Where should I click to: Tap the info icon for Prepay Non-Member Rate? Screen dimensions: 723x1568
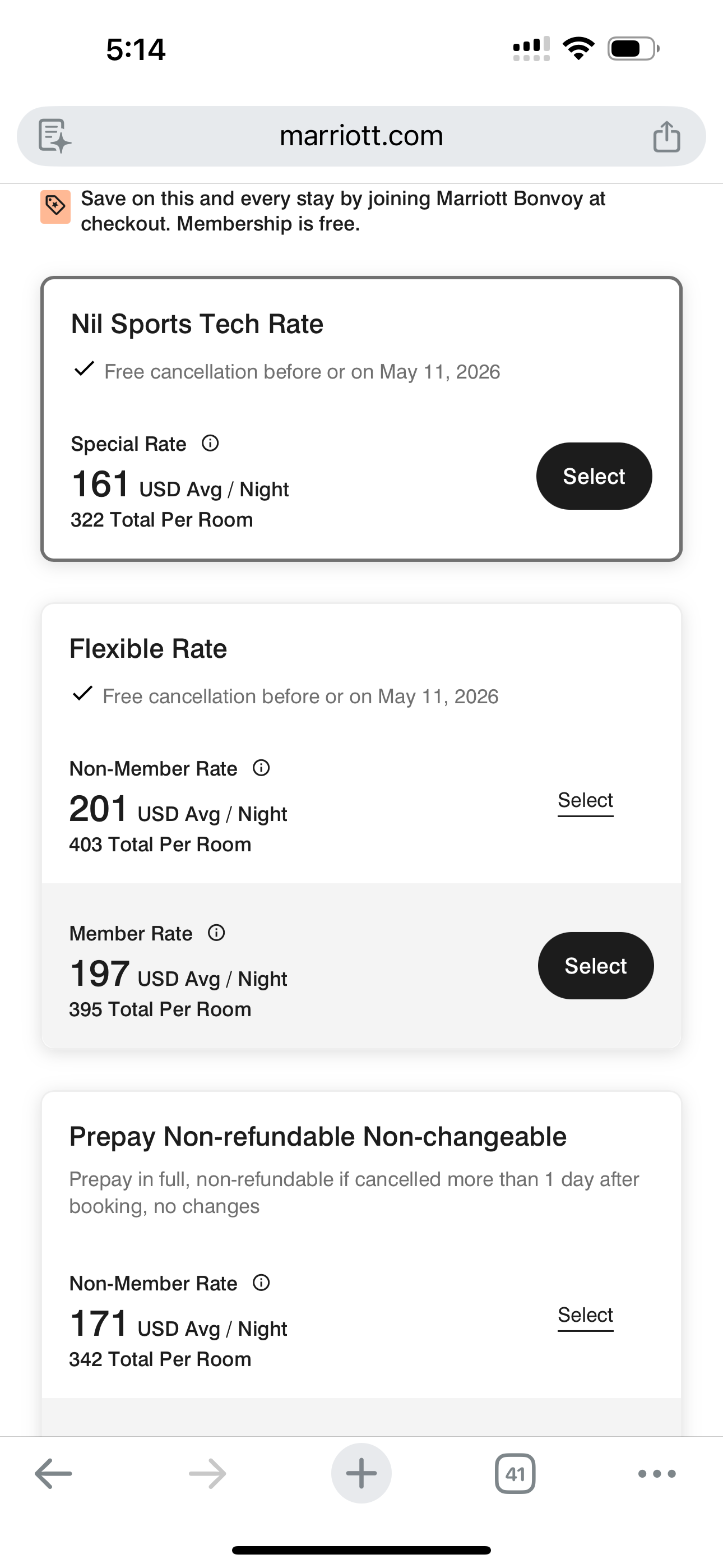click(x=262, y=1283)
